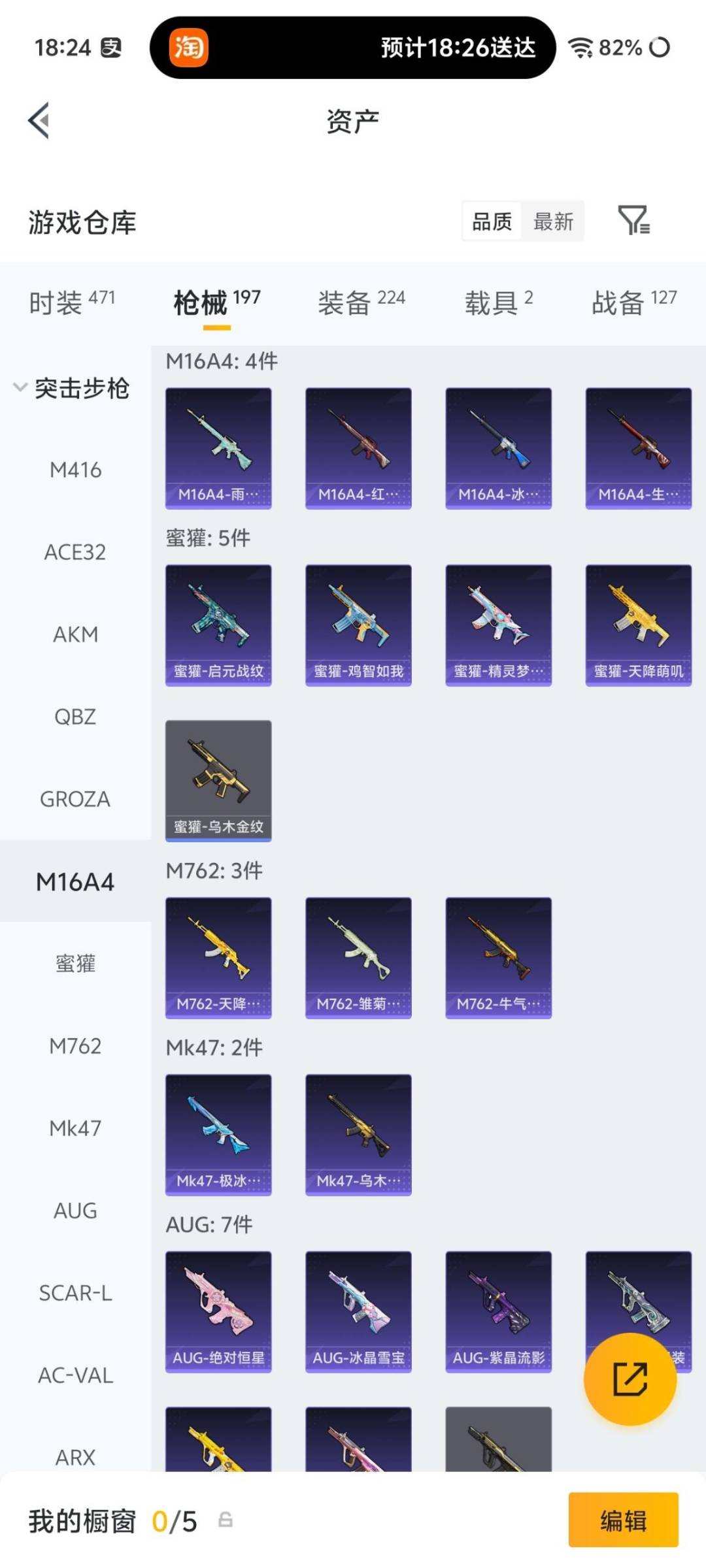Jump to GROZA in the side list
The width and height of the screenshot is (706, 1568).
coord(75,799)
